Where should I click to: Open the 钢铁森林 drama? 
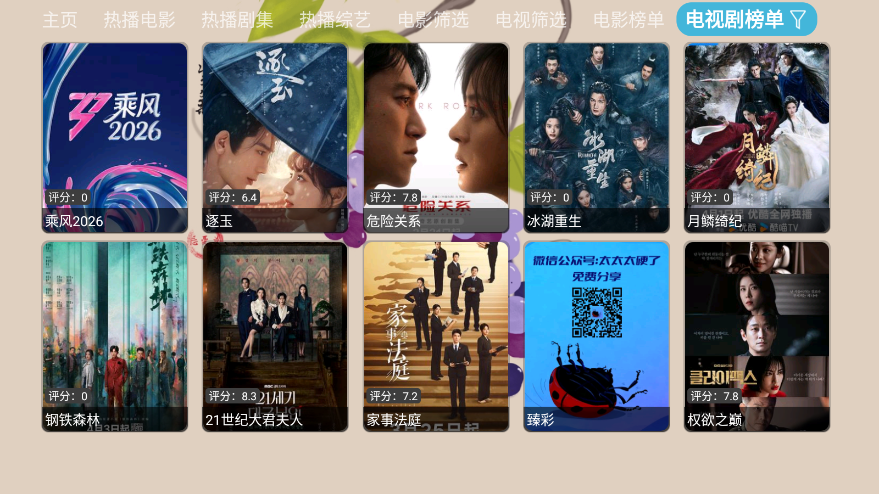tap(115, 336)
